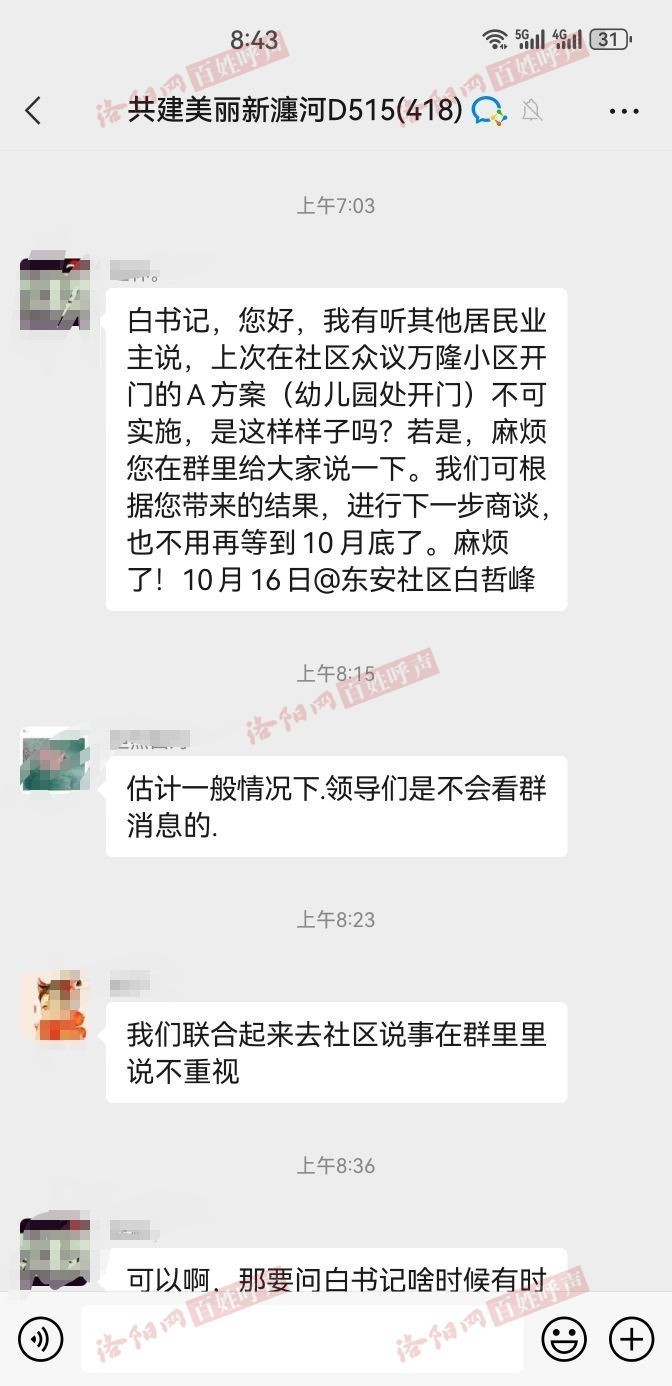Viewport: 672px width, 1386px height.
Task: Open the group chat overflow menu
Action: tap(623, 111)
